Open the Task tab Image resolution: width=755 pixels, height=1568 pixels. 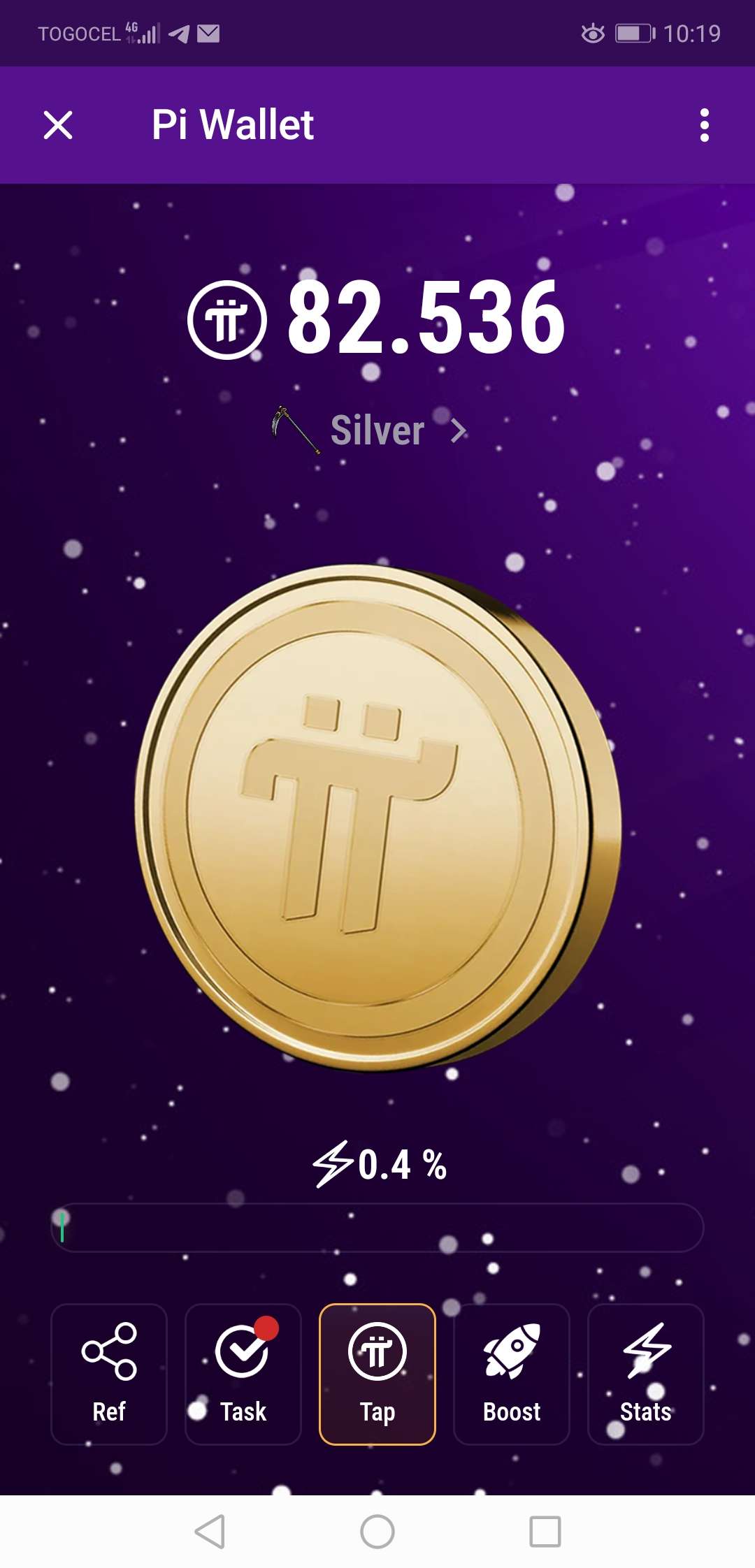click(x=243, y=1374)
